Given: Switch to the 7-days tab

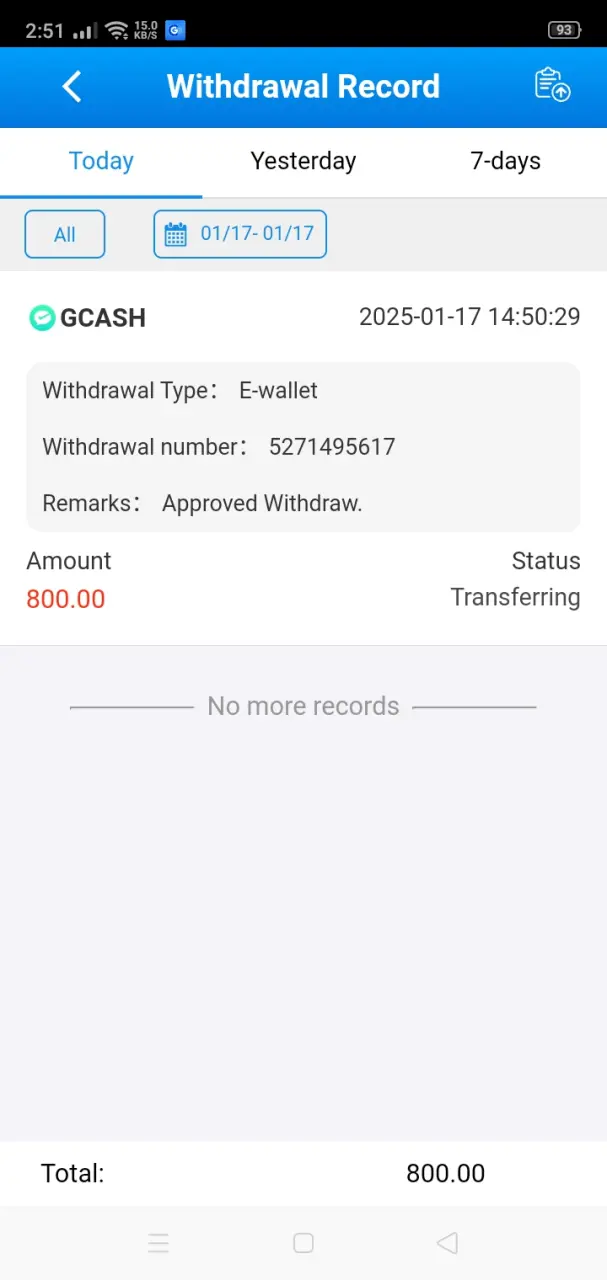Looking at the screenshot, I should click(506, 161).
